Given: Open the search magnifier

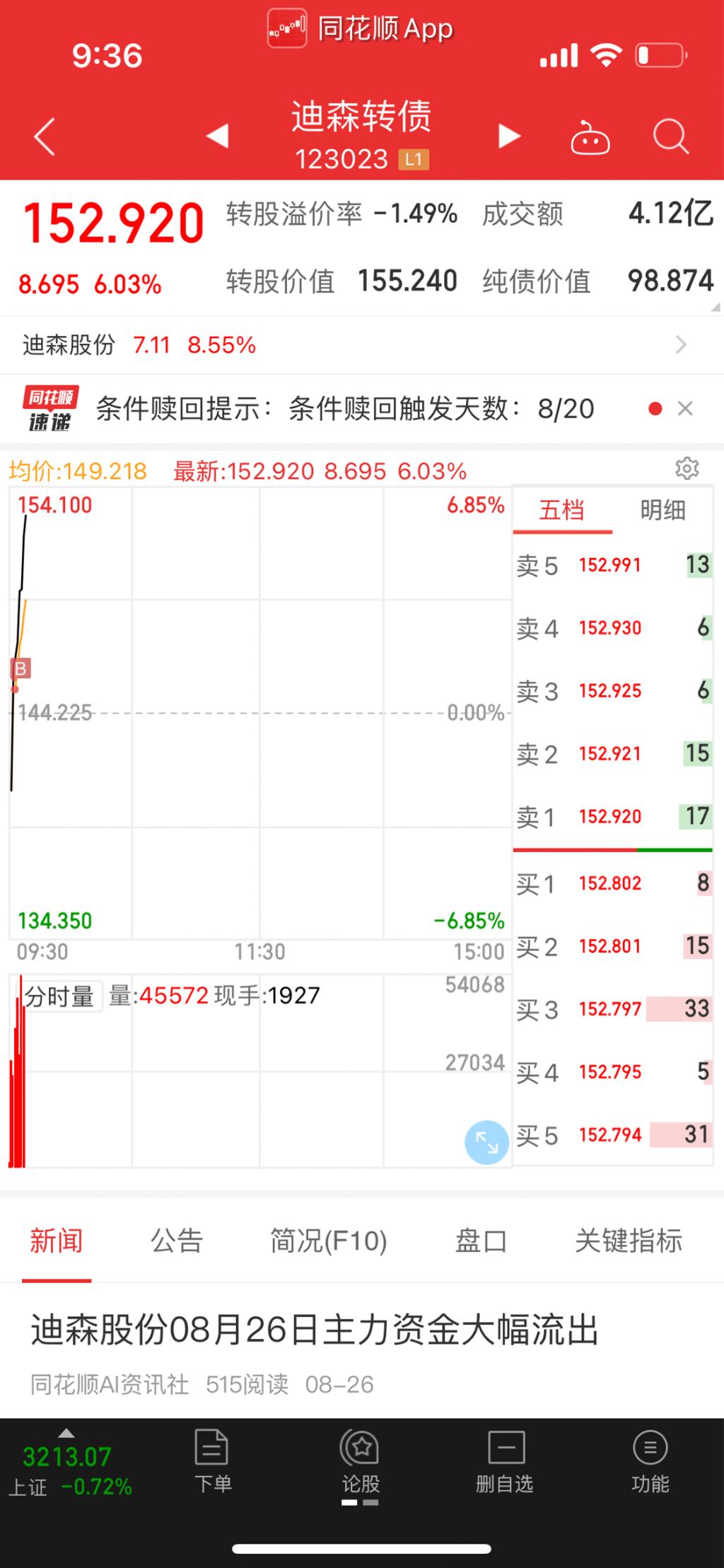Looking at the screenshot, I should [x=670, y=136].
